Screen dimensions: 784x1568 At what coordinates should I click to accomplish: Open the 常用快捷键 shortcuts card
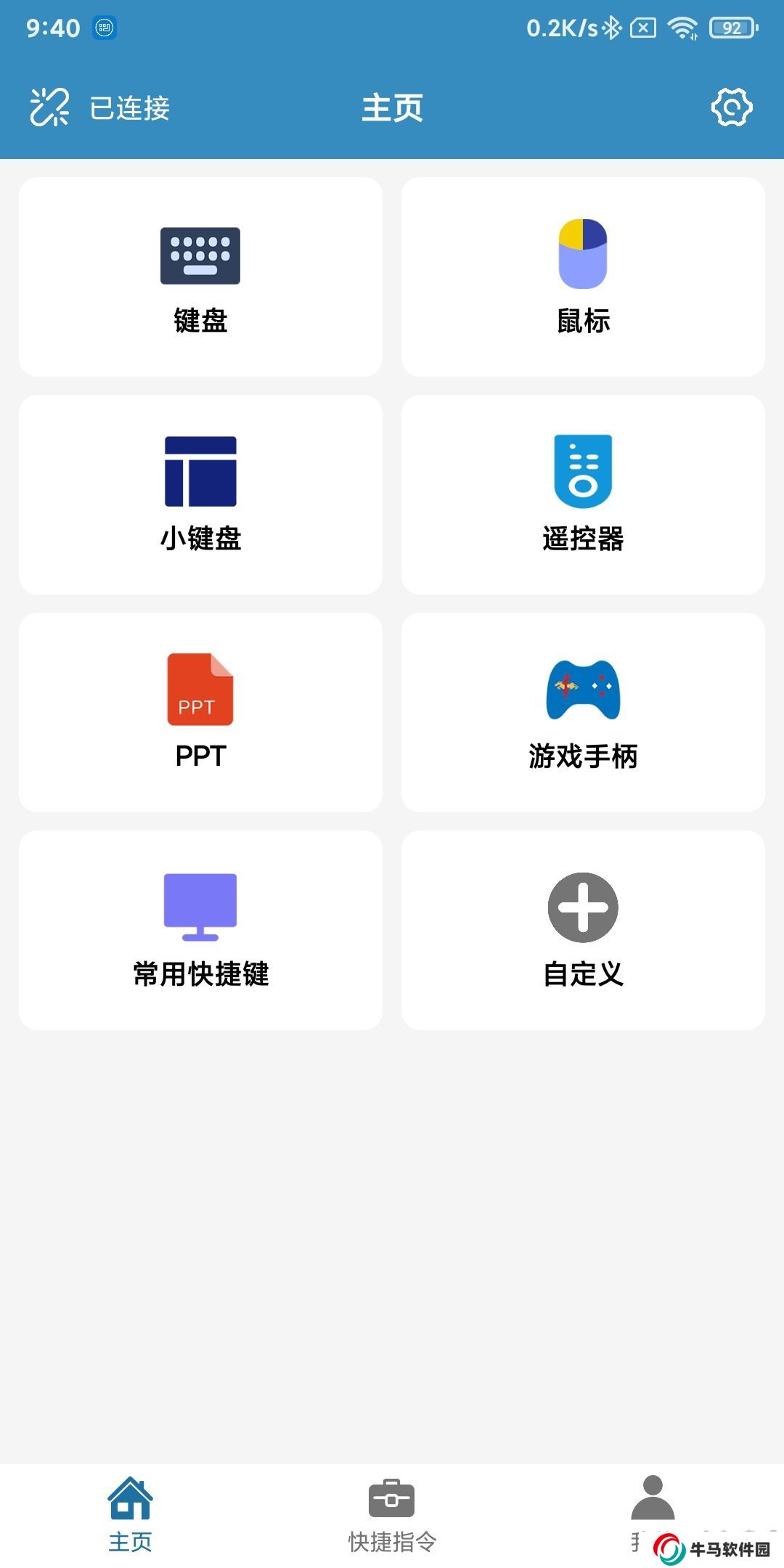click(200, 930)
